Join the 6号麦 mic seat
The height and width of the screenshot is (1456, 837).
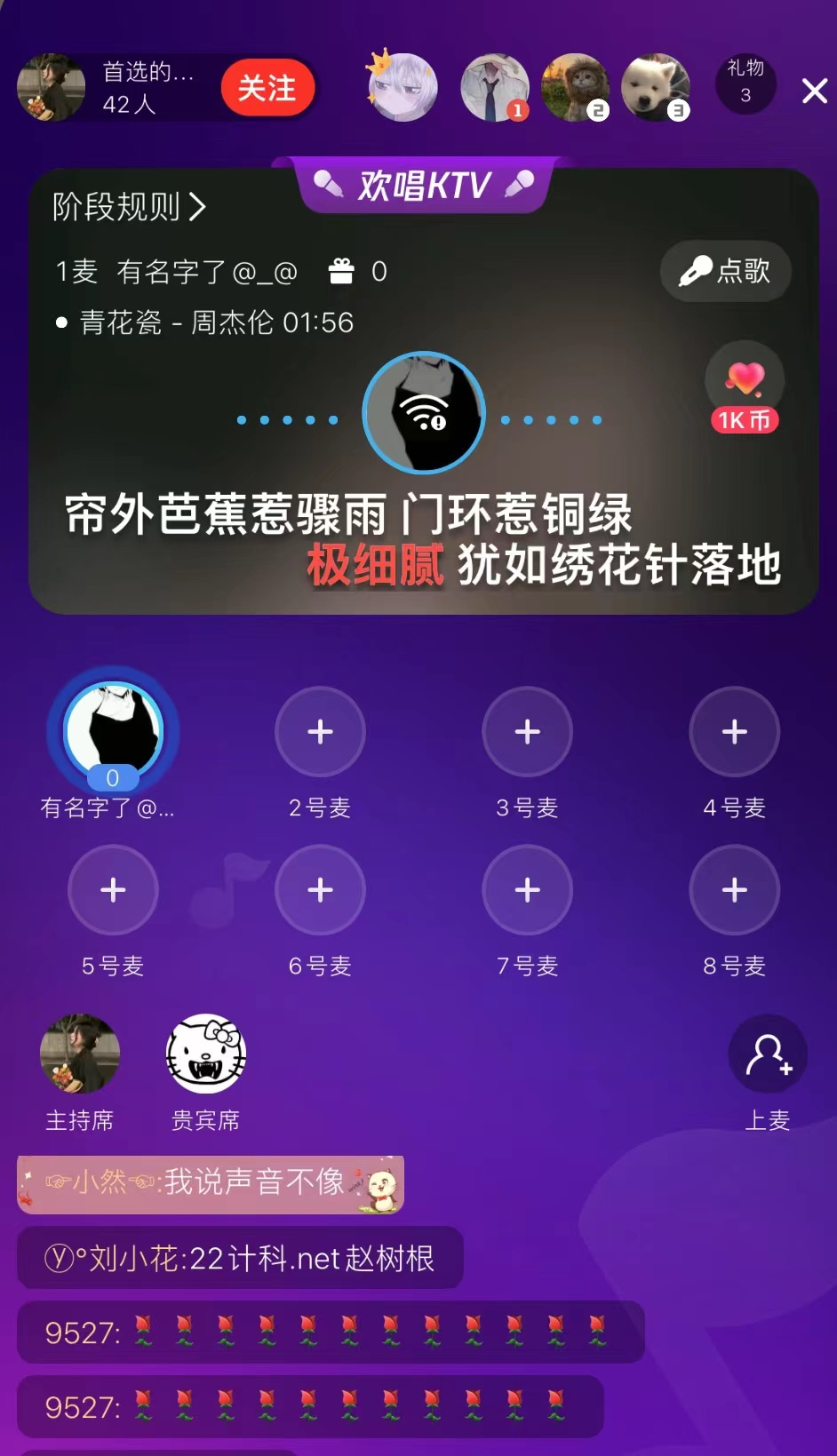[x=320, y=890]
